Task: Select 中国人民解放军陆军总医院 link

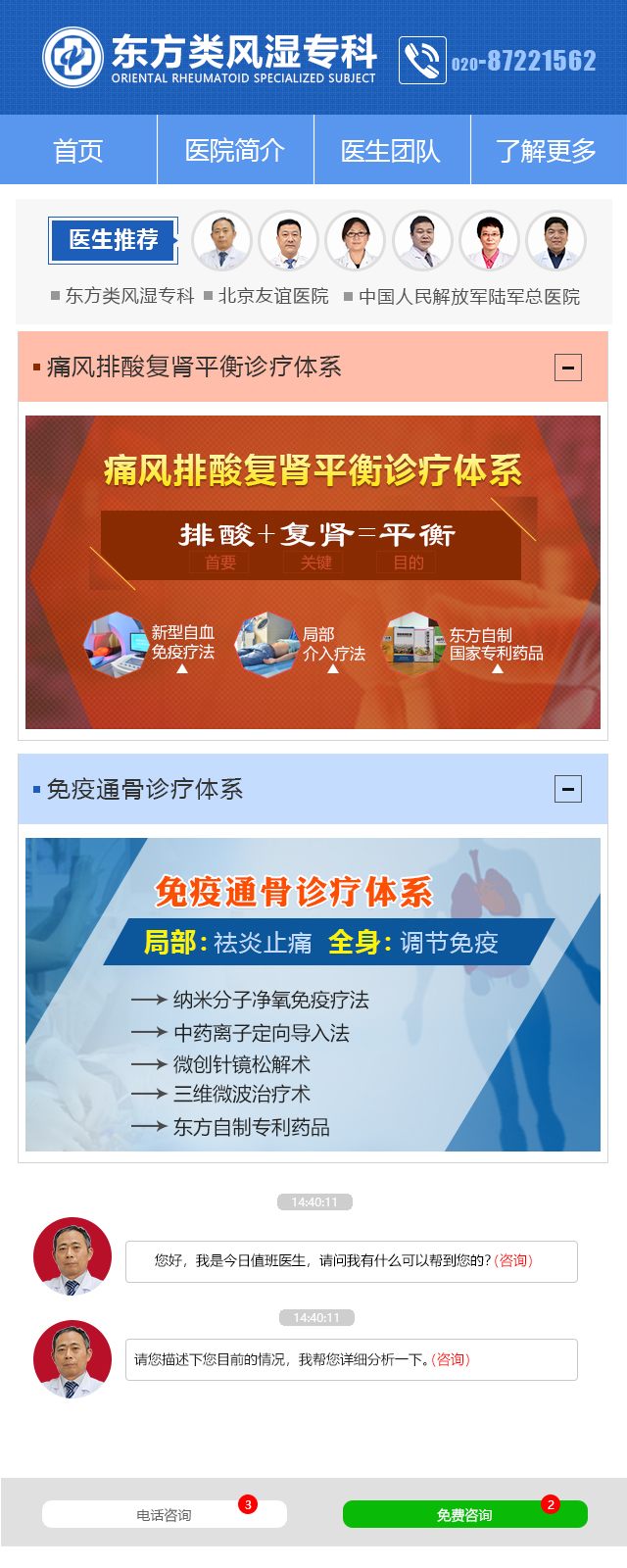Action: click(x=468, y=296)
